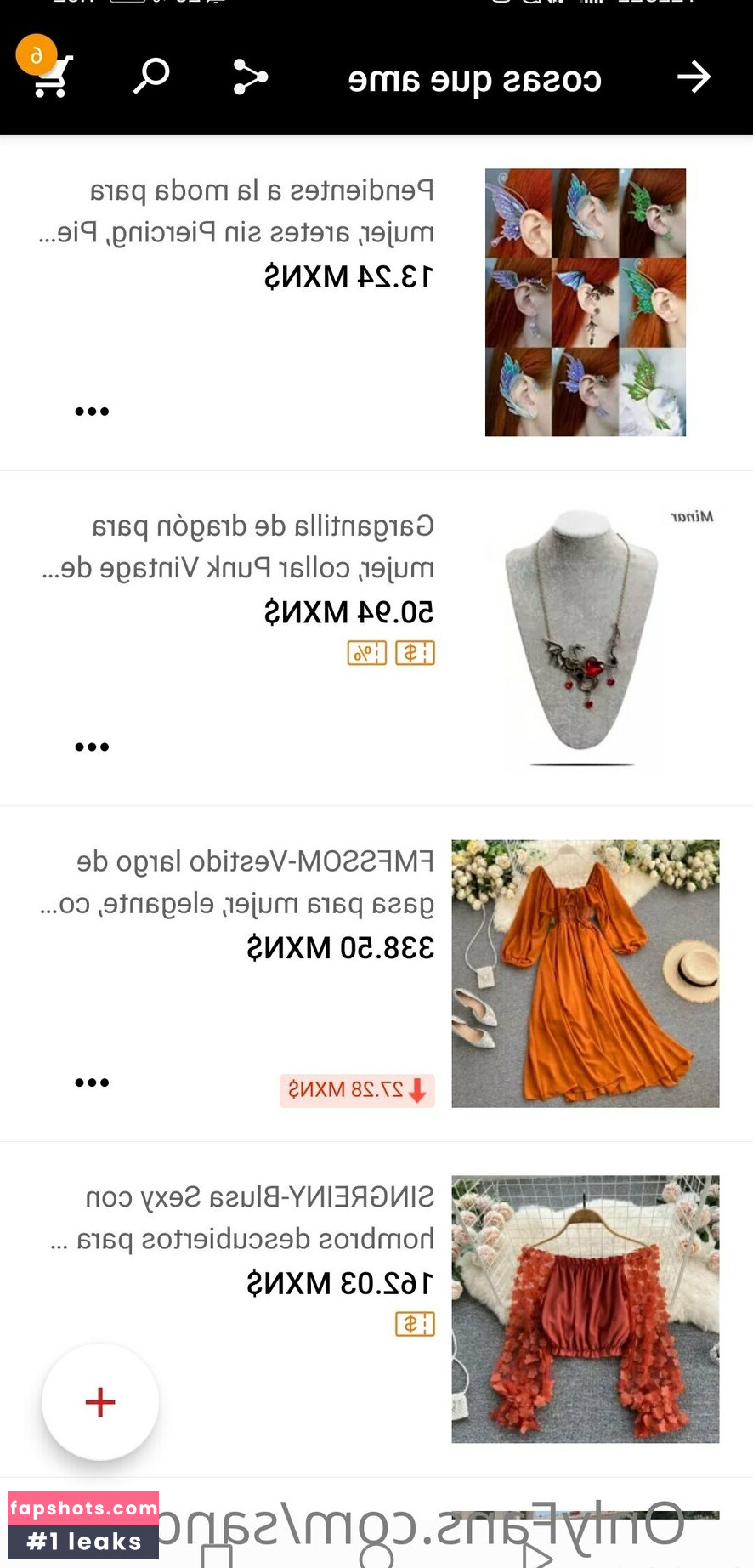The image size is (753, 1568).
Task: Open the Gargantilla de dragón necklace item
Action: click(x=585, y=638)
